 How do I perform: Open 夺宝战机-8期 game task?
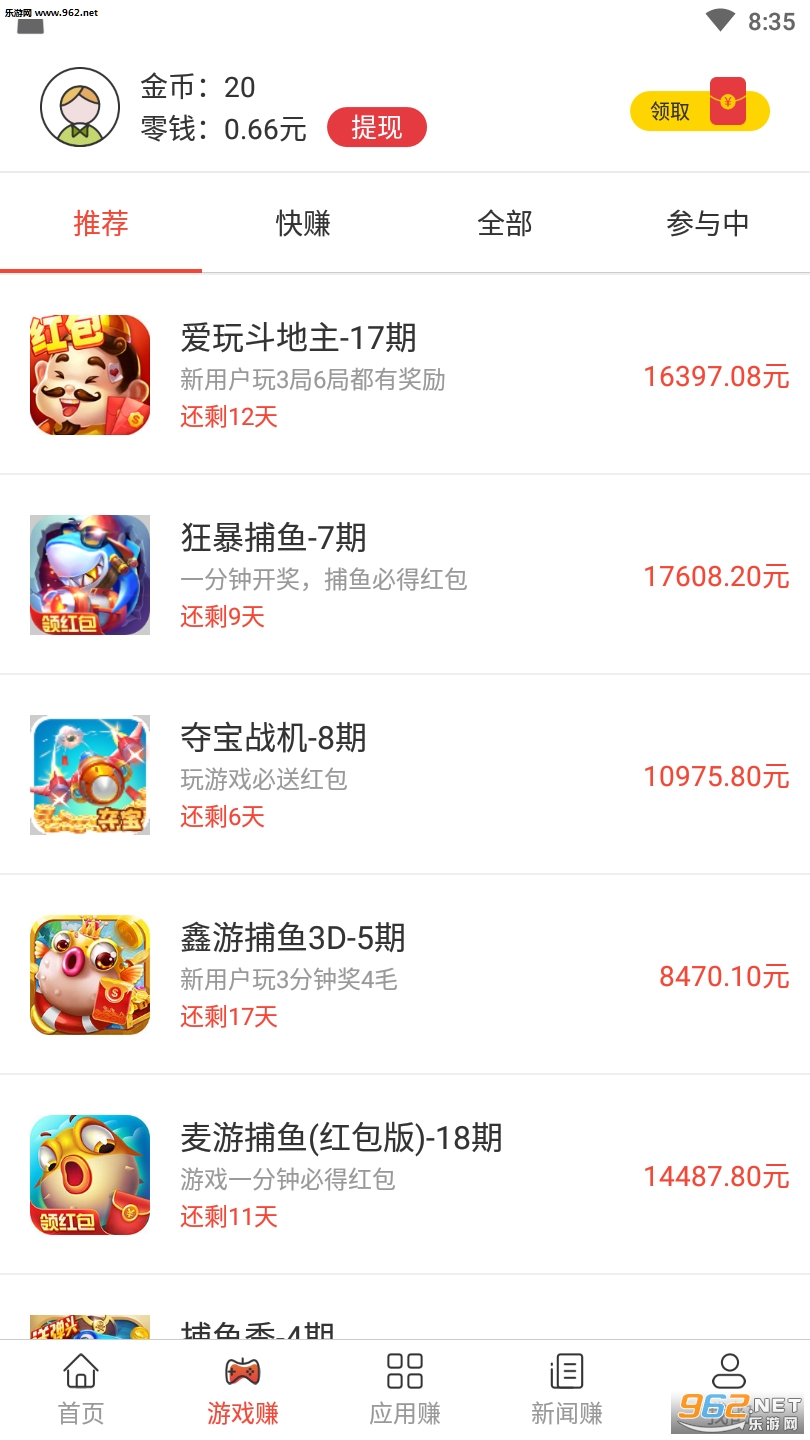pos(405,775)
